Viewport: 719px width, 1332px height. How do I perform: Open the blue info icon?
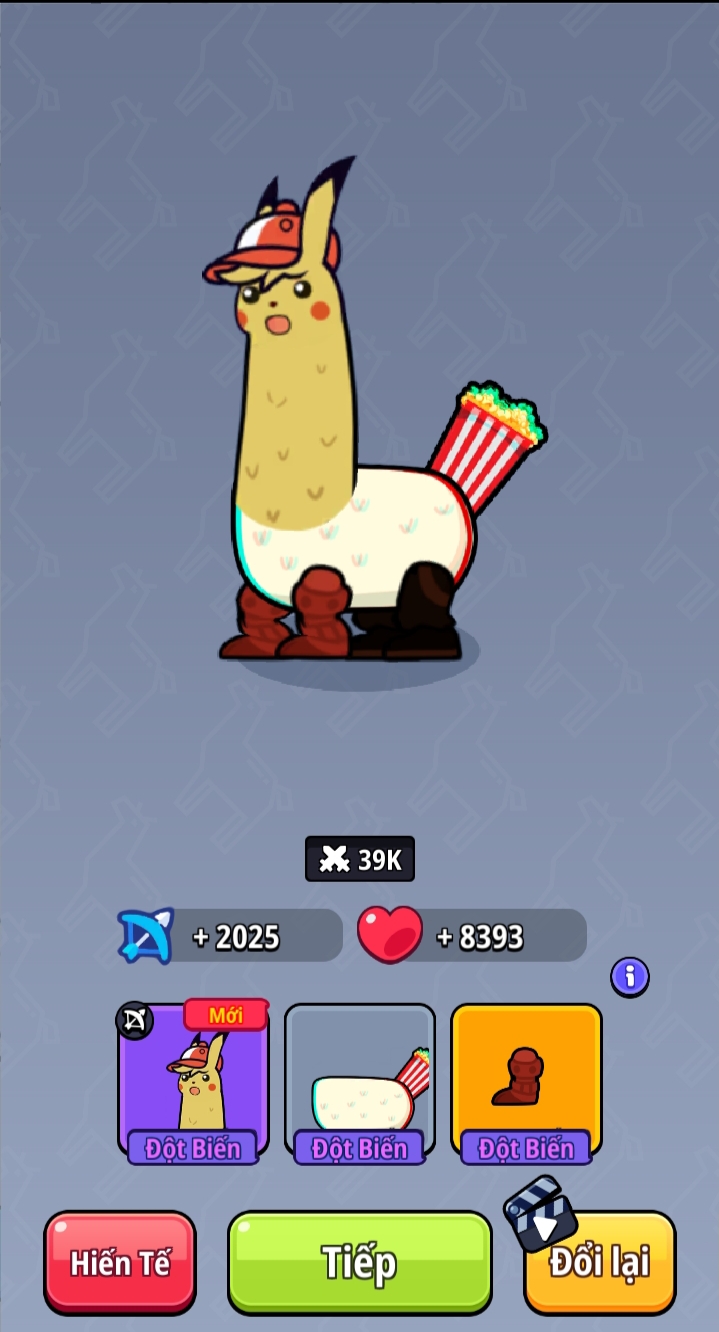(x=630, y=977)
